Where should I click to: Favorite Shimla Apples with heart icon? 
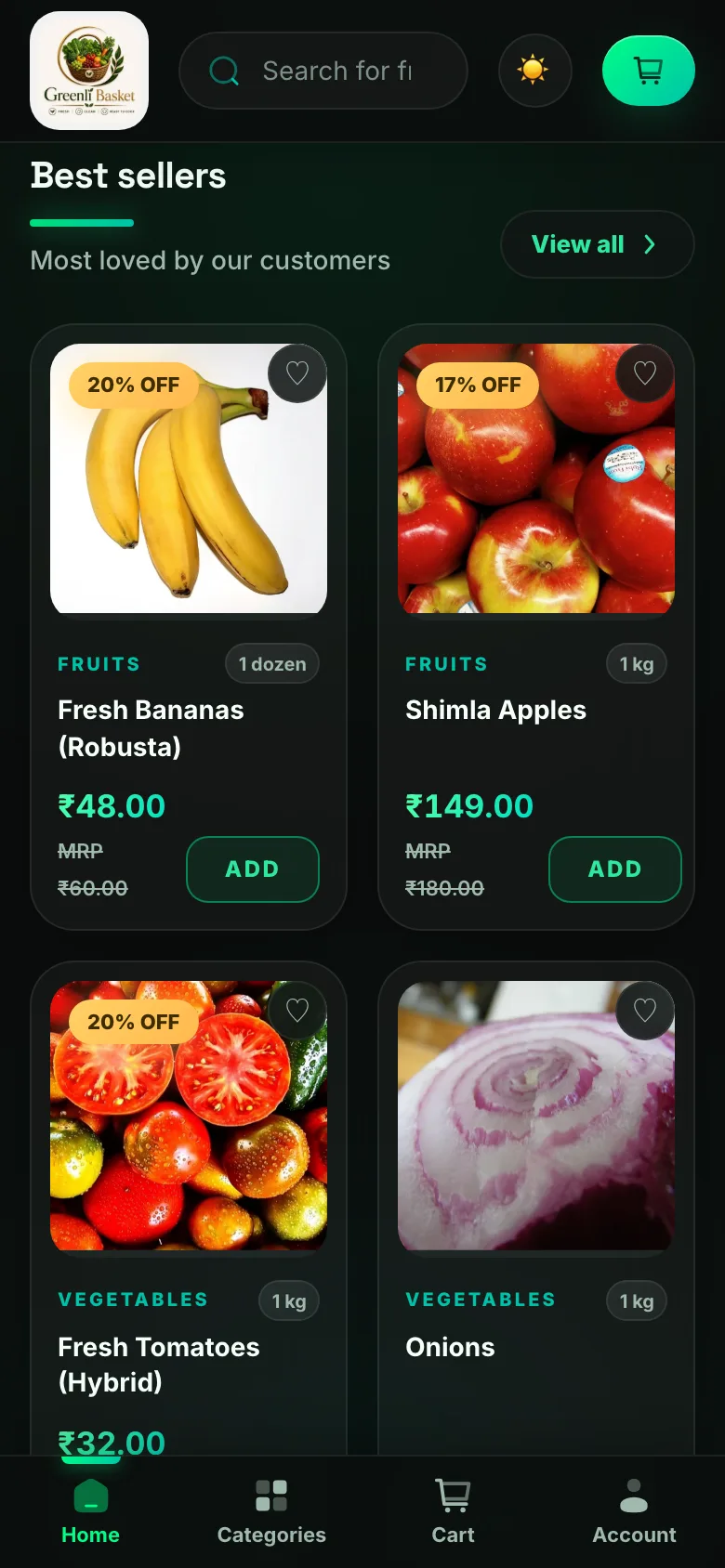[x=645, y=373]
